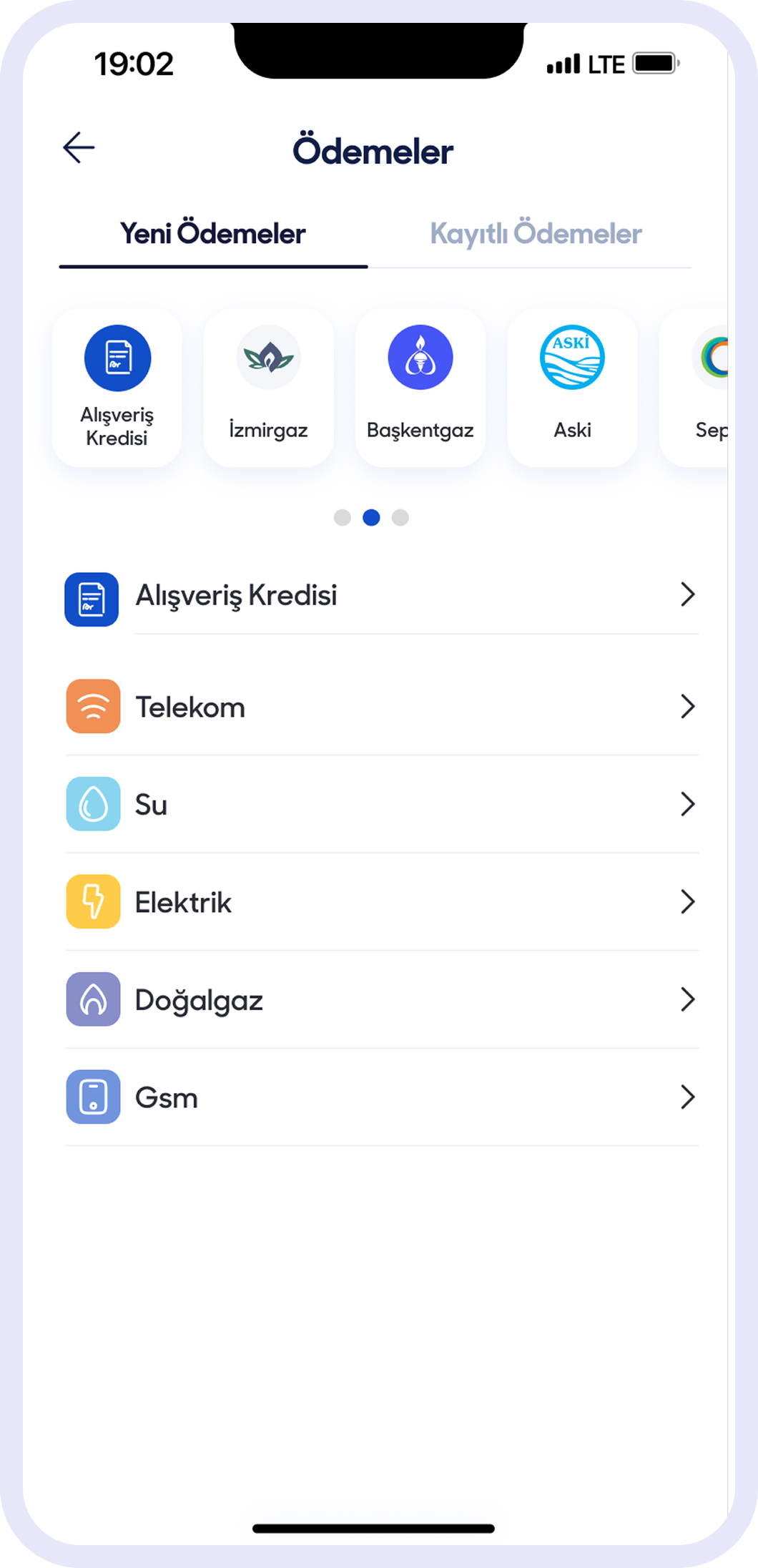This screenshot has height=1568, width=758.
Task: Click the orange Telekom wifi icon
Action: (92, 707)
